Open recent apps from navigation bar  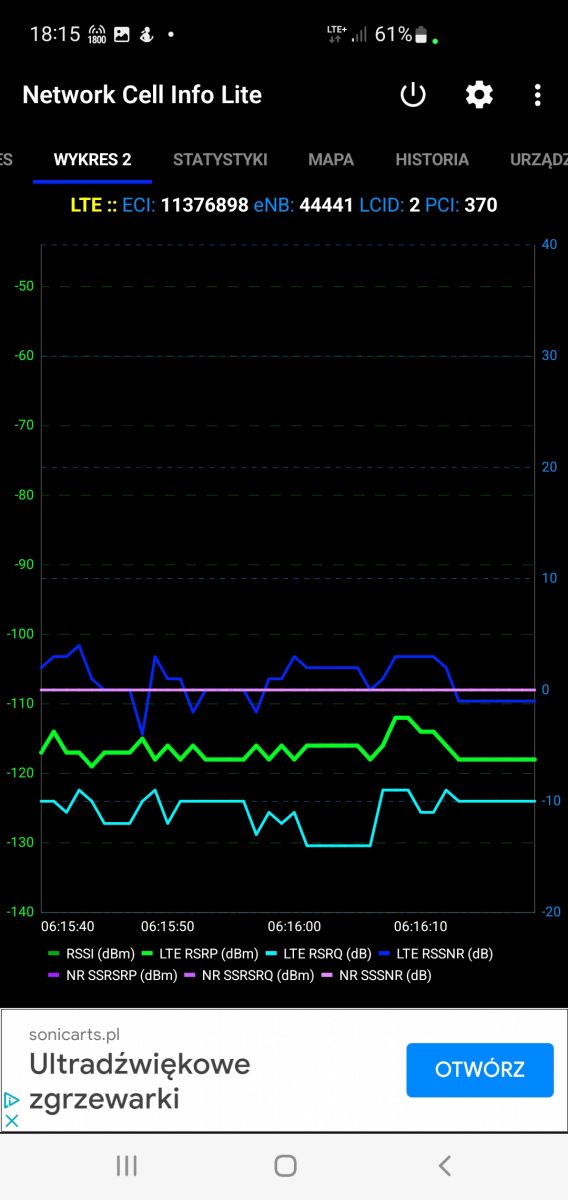(x=126, y=1165)
